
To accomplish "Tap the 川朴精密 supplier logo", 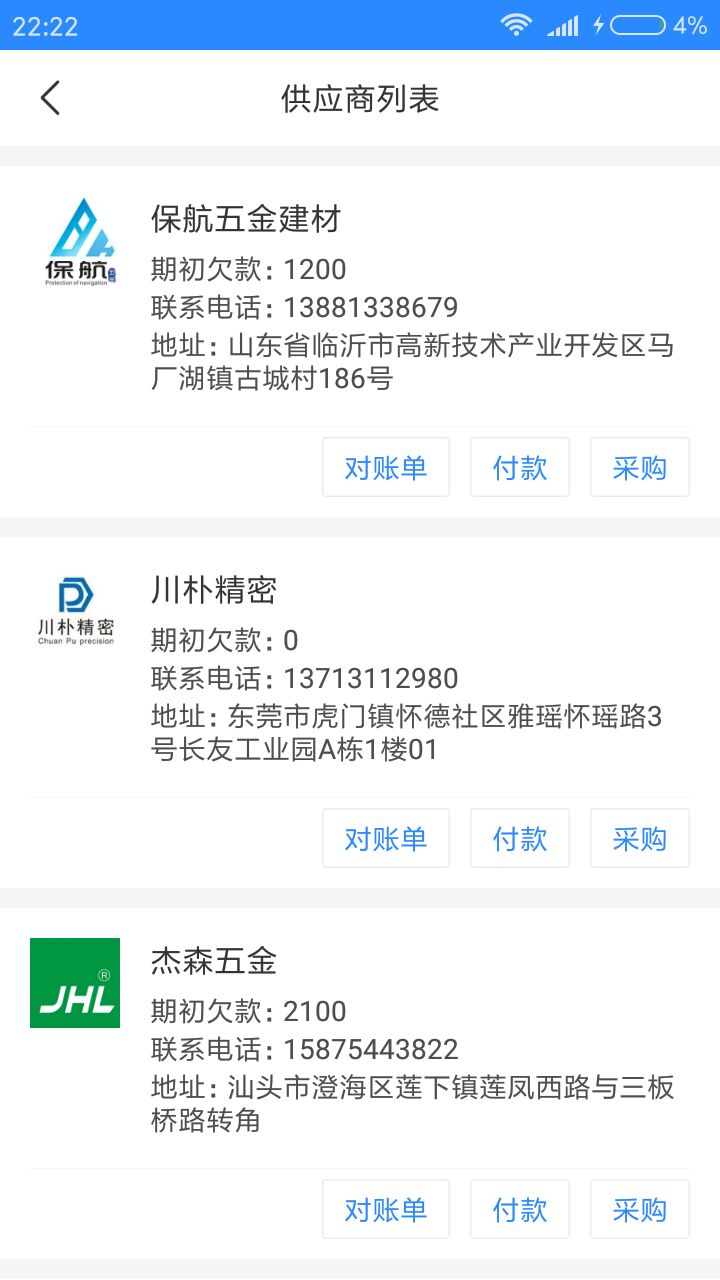I will pos(75,605).
